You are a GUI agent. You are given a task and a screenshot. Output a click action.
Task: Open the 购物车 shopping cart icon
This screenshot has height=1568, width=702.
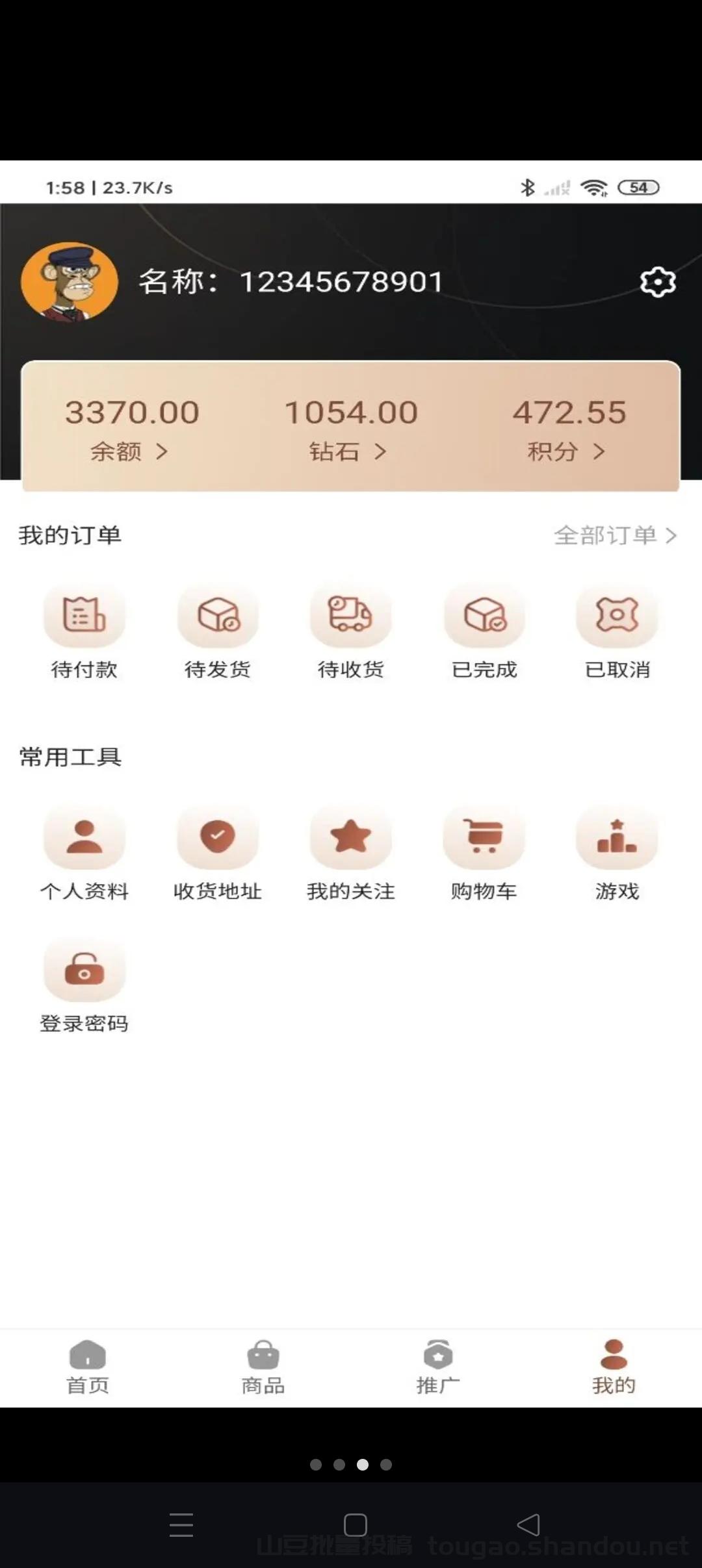coord(484,838)
